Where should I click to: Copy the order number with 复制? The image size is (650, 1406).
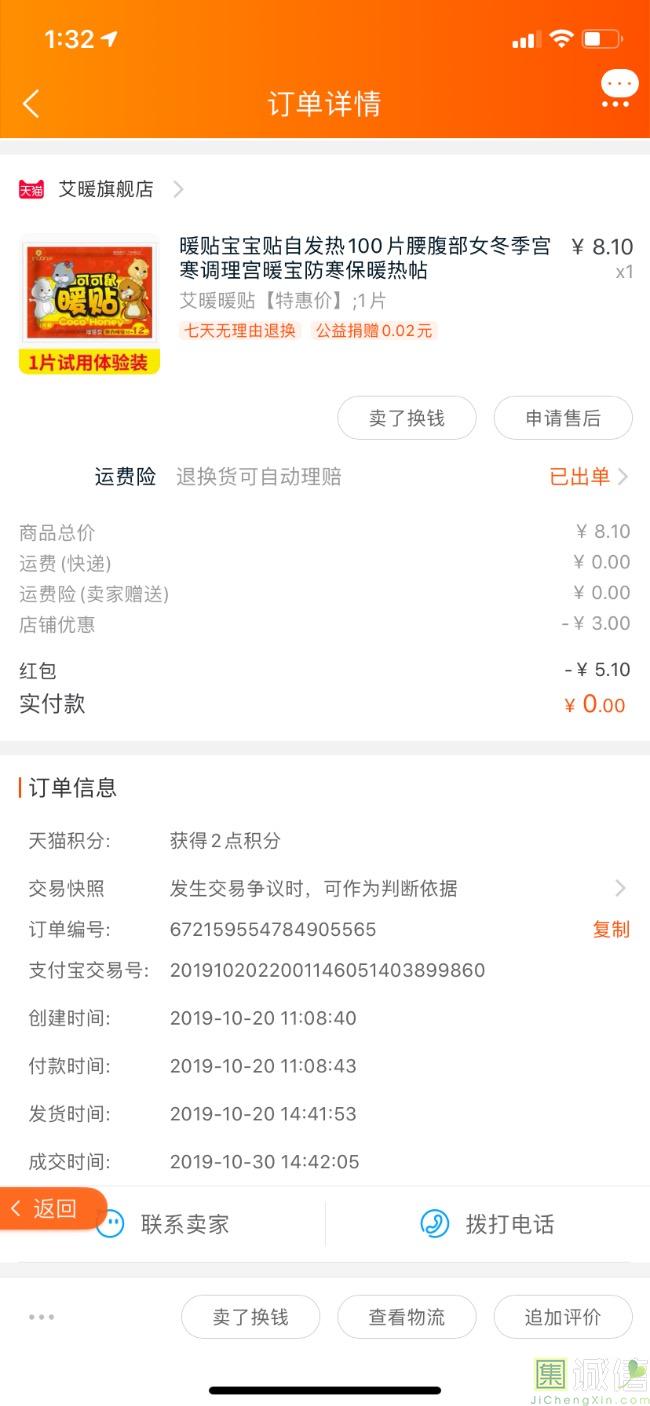tap(611, 929)
